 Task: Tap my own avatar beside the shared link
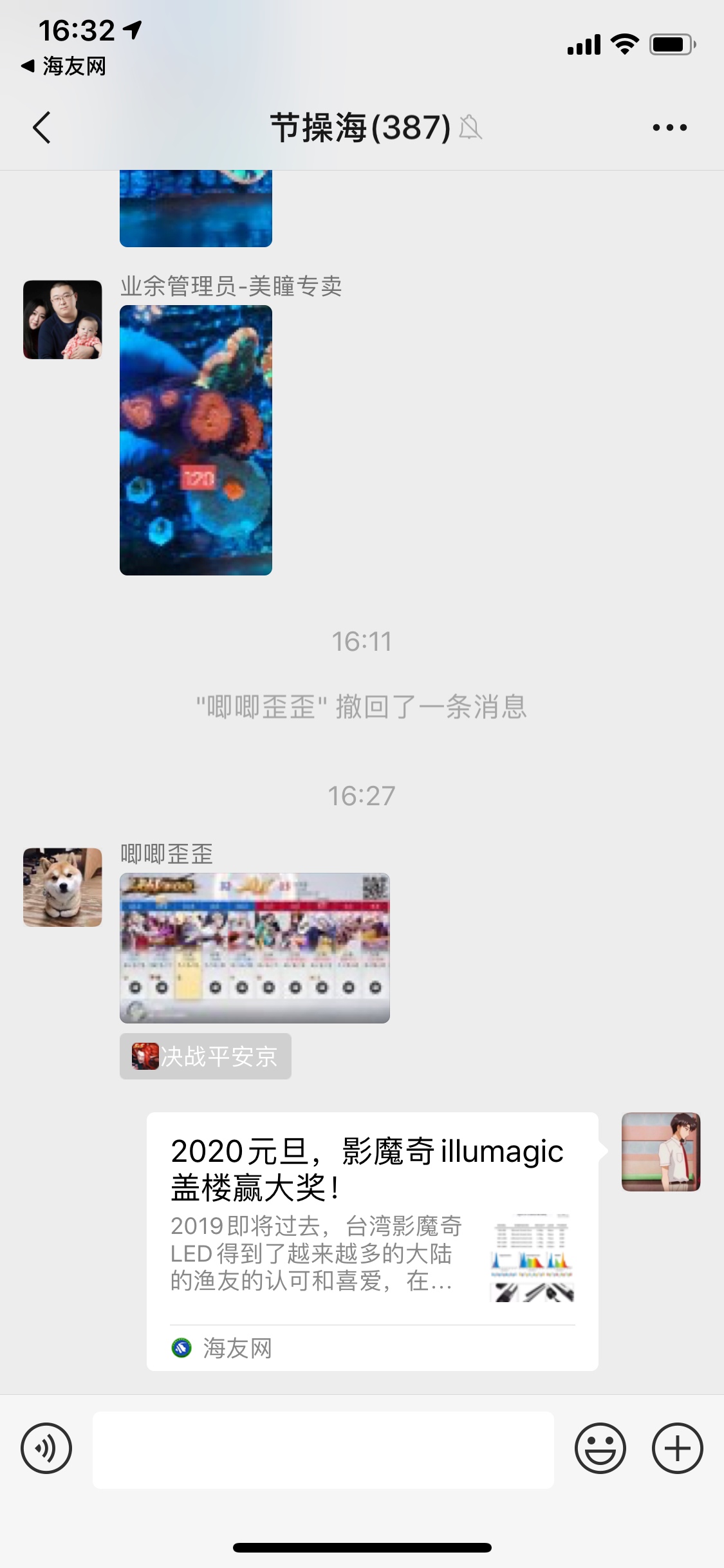[660, 1152]
